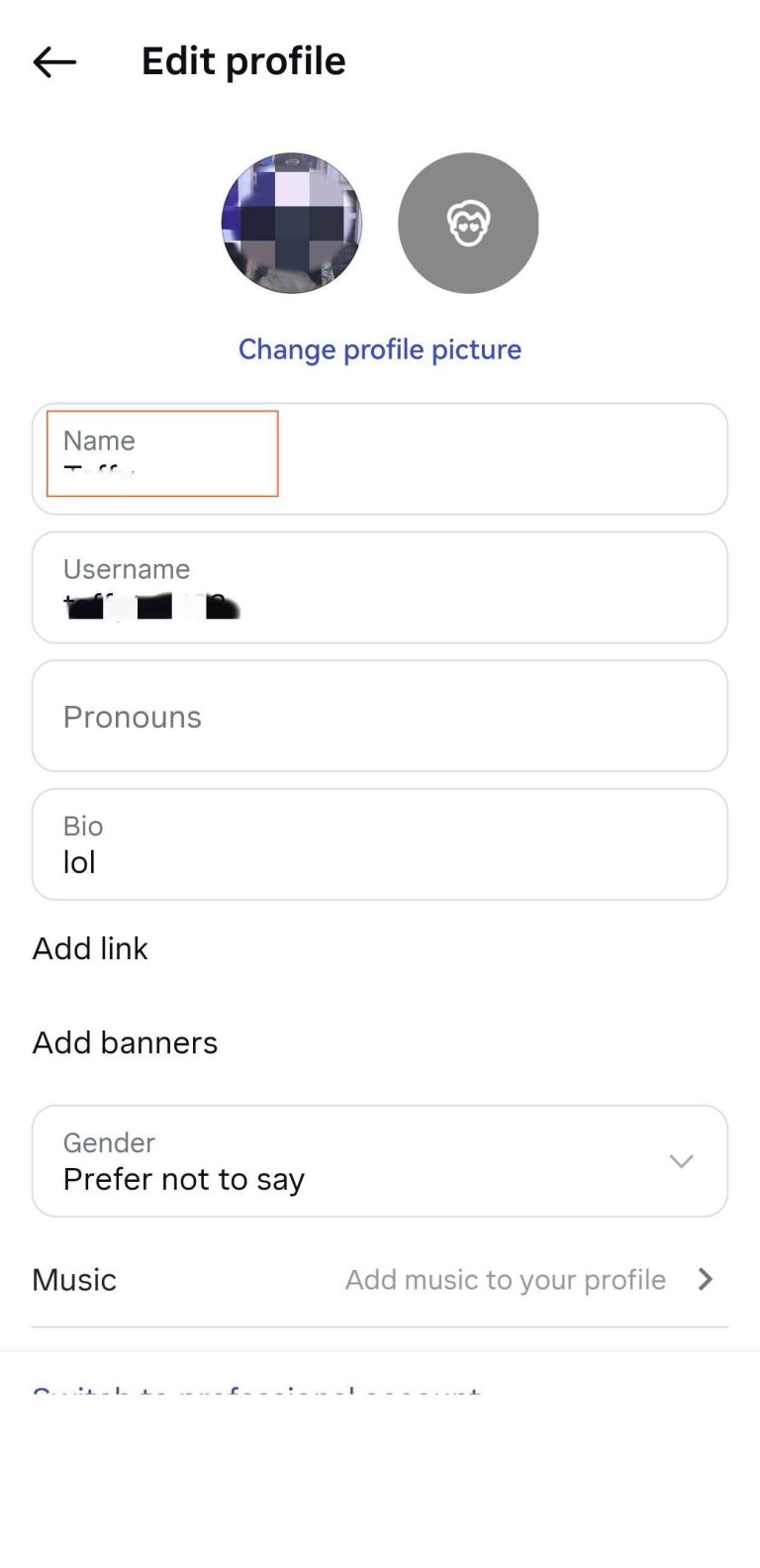
Task: Select Add link option
Action: pos(90,947)
